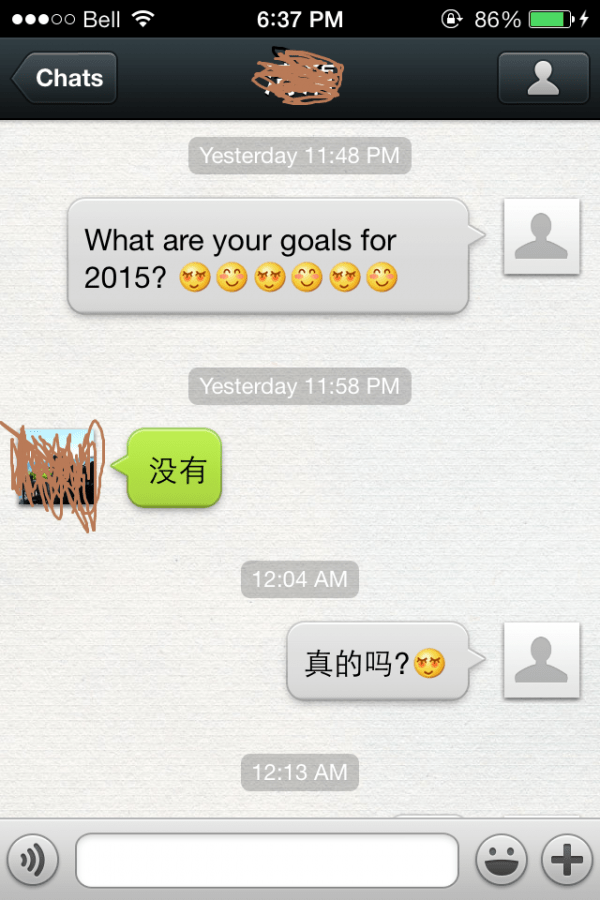This screenshot has width=600, height=900.
Task: Go back to Chats
Action: (65, 78)
